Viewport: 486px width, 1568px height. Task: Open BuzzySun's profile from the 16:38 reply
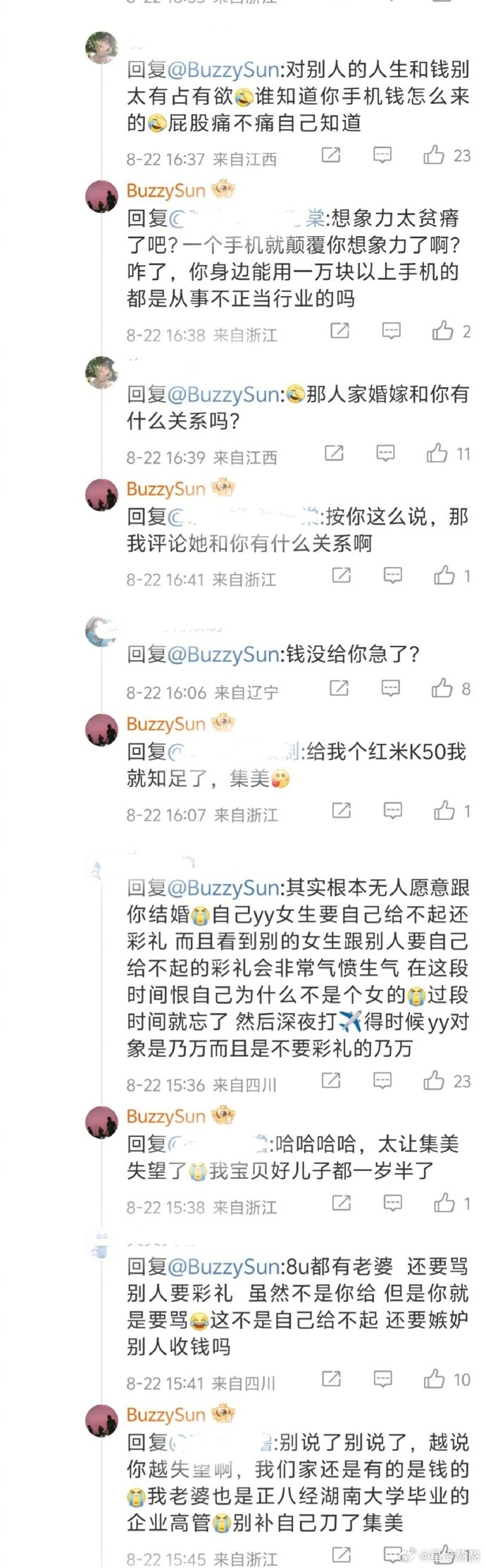click(166, 191)
